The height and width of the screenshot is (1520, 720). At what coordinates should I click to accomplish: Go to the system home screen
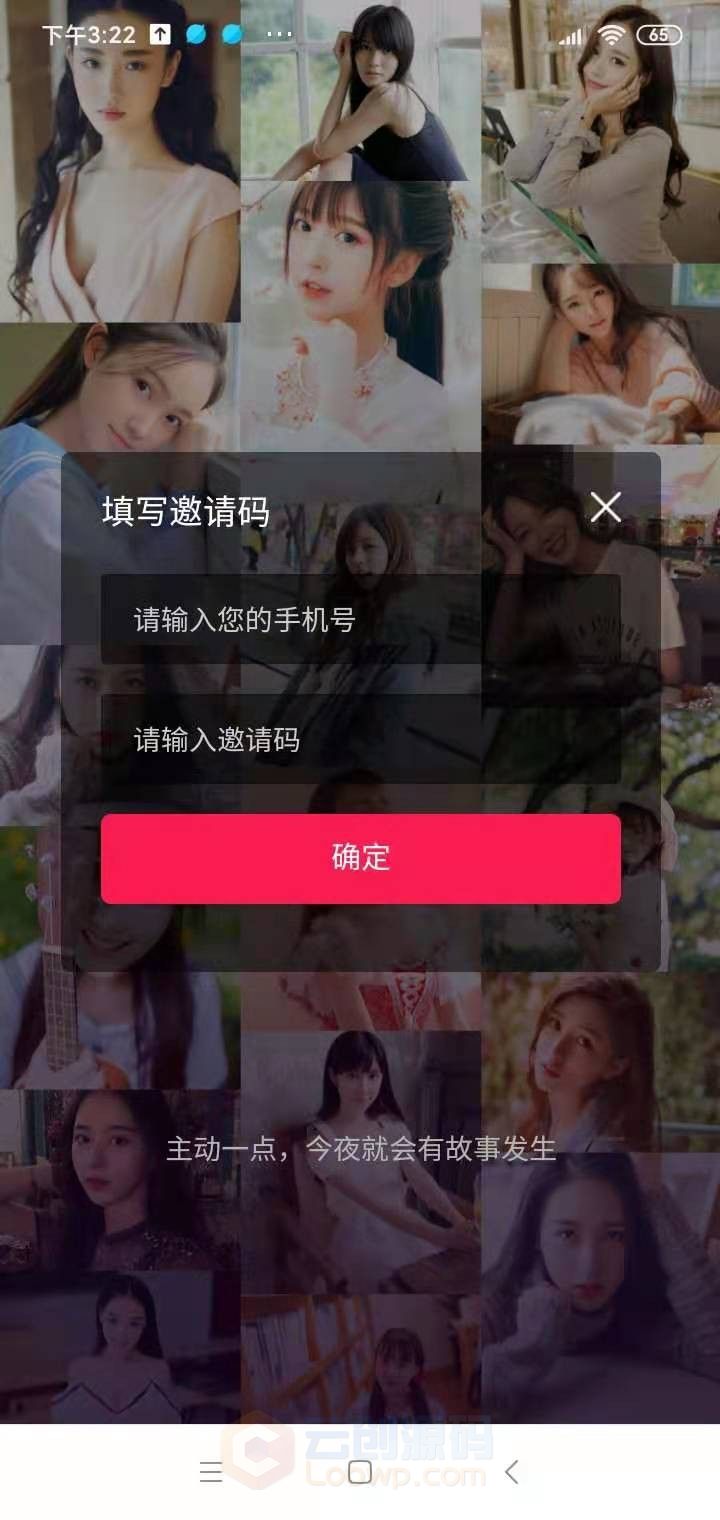pos(360,1471)
